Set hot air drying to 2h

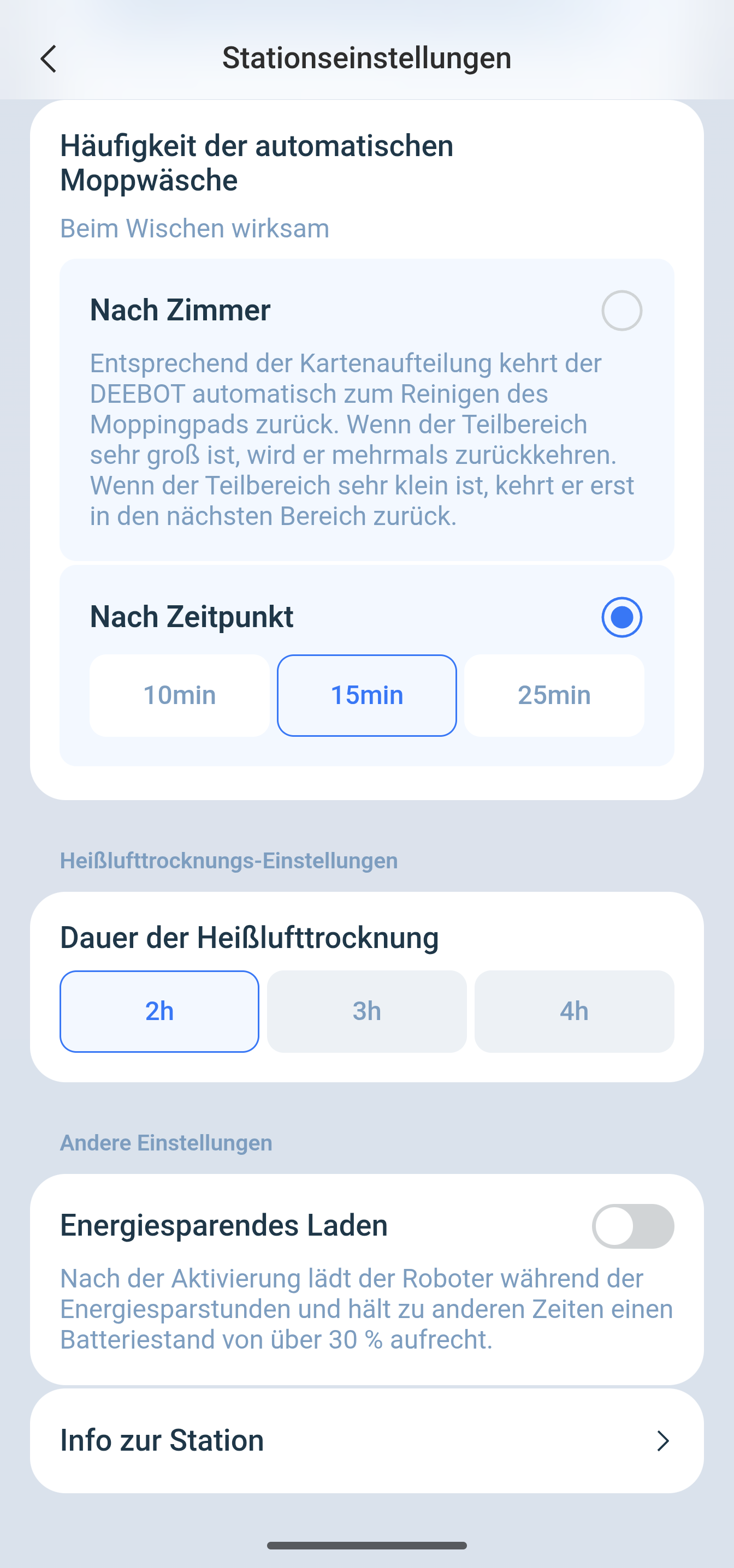pyautogui.click(x=159, y=1011)
